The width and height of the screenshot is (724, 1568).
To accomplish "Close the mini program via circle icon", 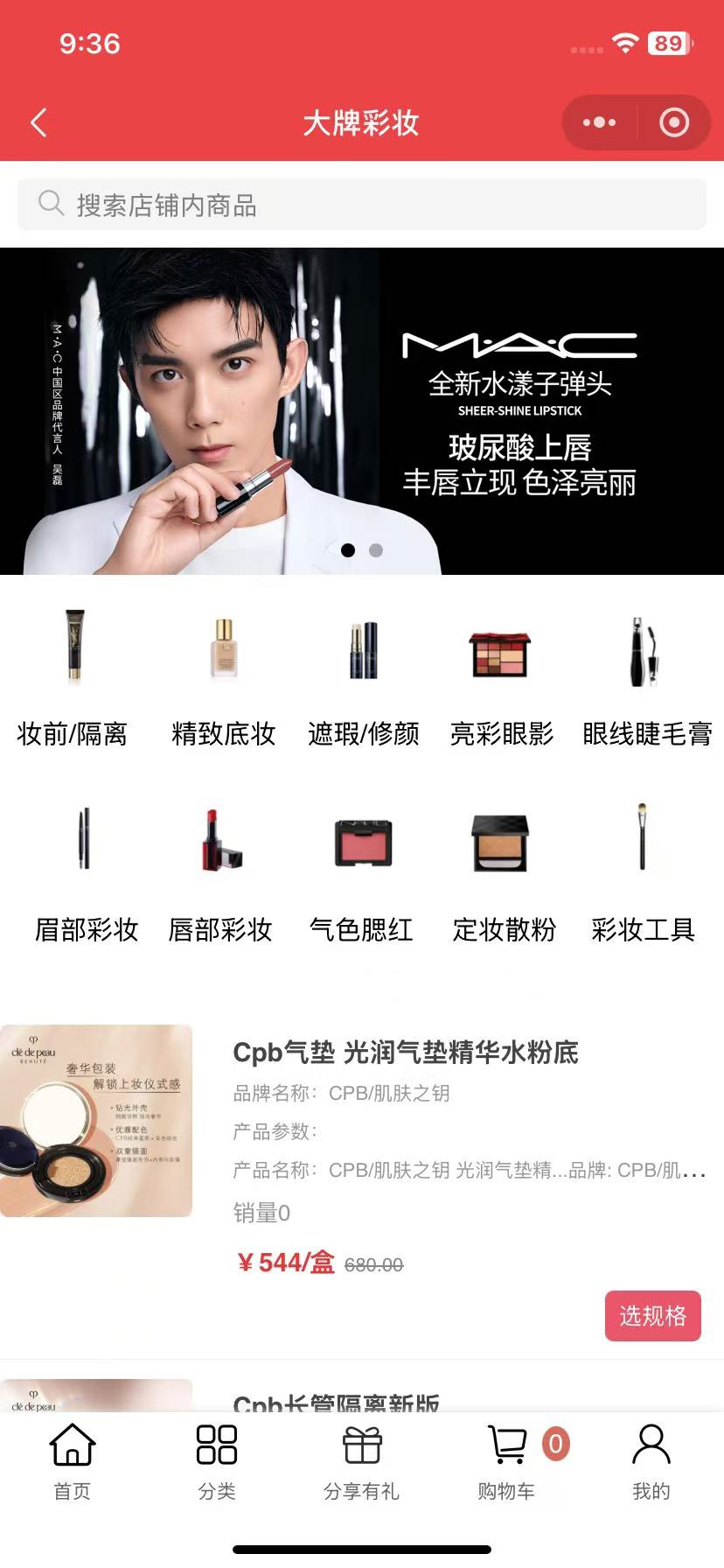I will tap(673, 122).
